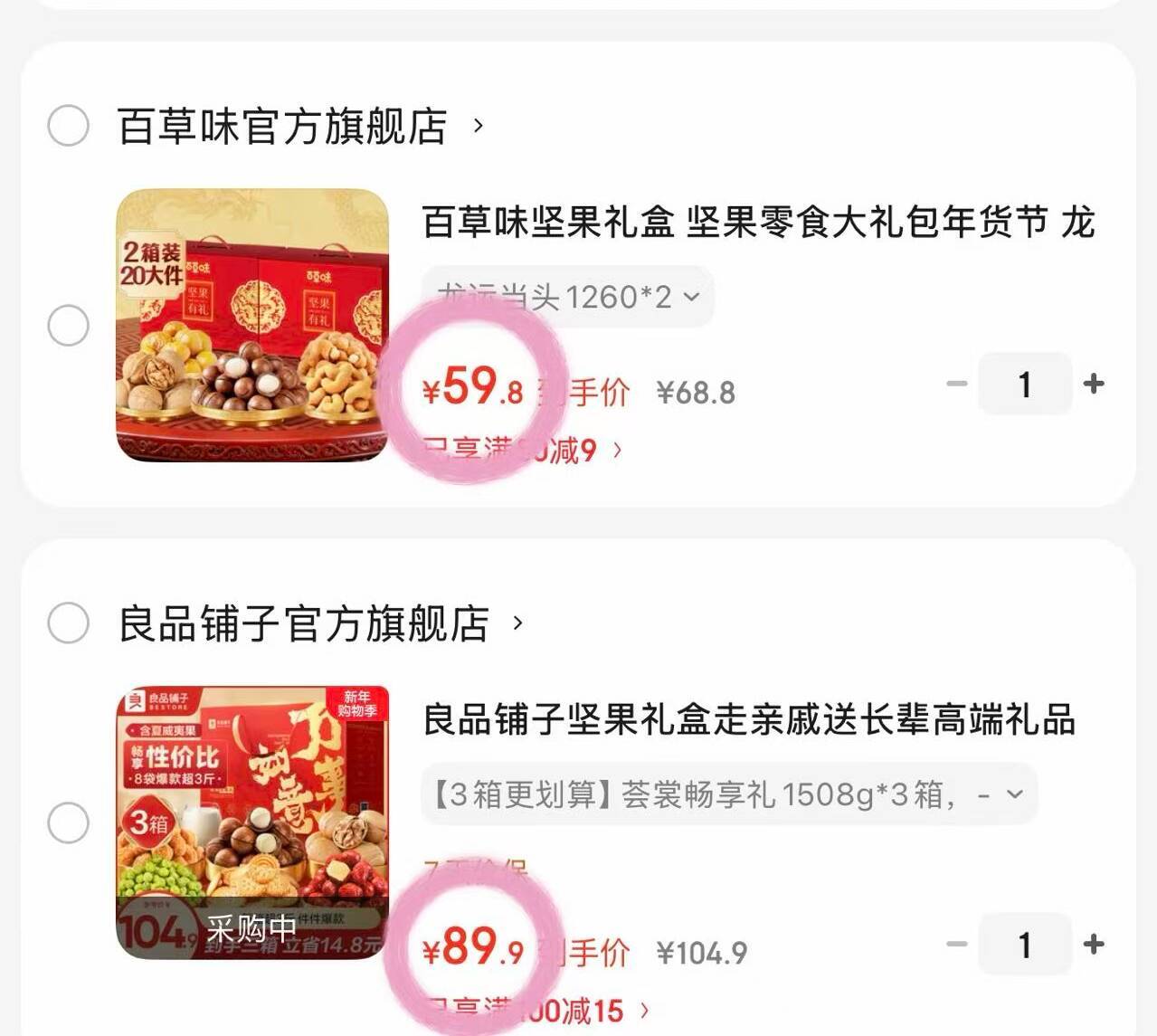Select all items from 百草味官方旗舰店
1157x1036 pixels.
68,126
